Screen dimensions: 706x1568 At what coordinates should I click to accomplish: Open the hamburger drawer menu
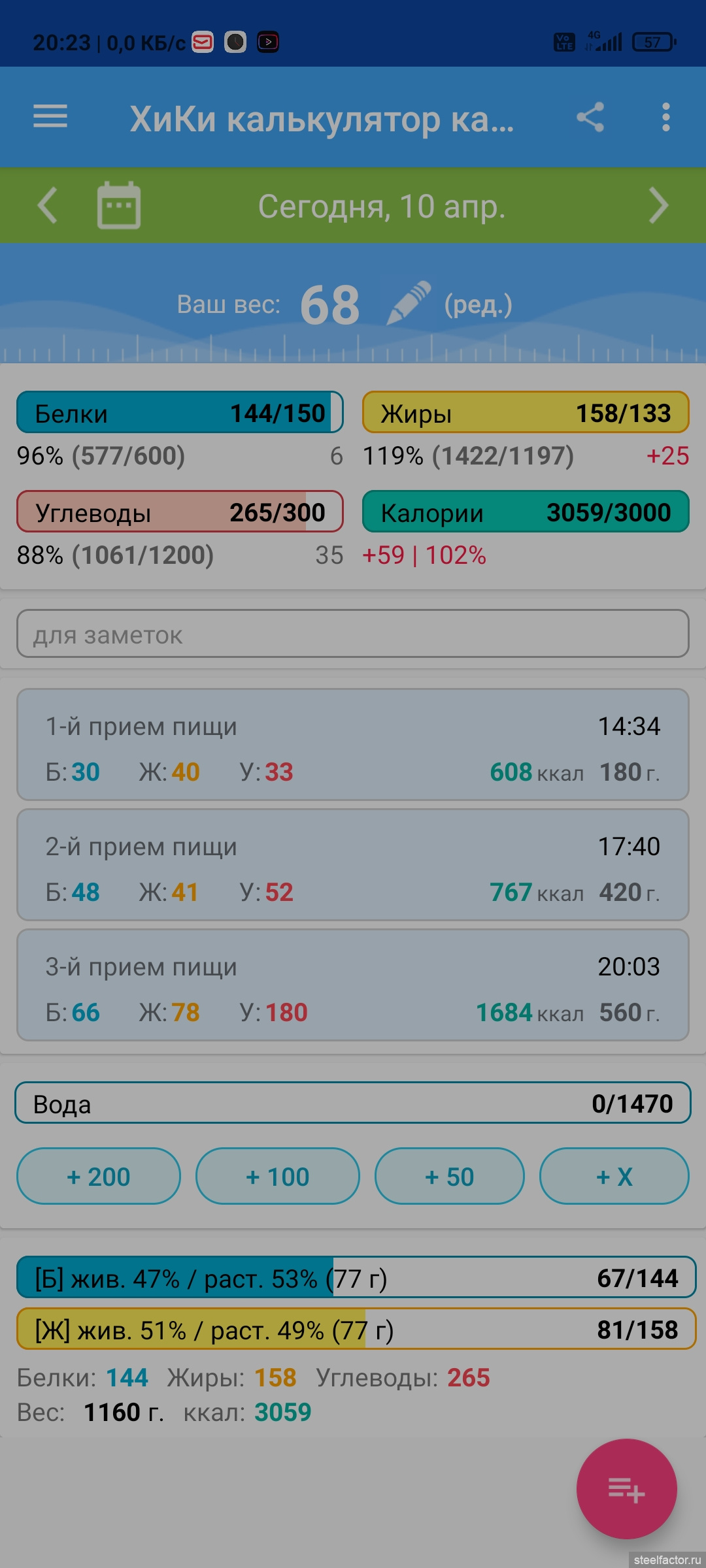tap(50, 118)
